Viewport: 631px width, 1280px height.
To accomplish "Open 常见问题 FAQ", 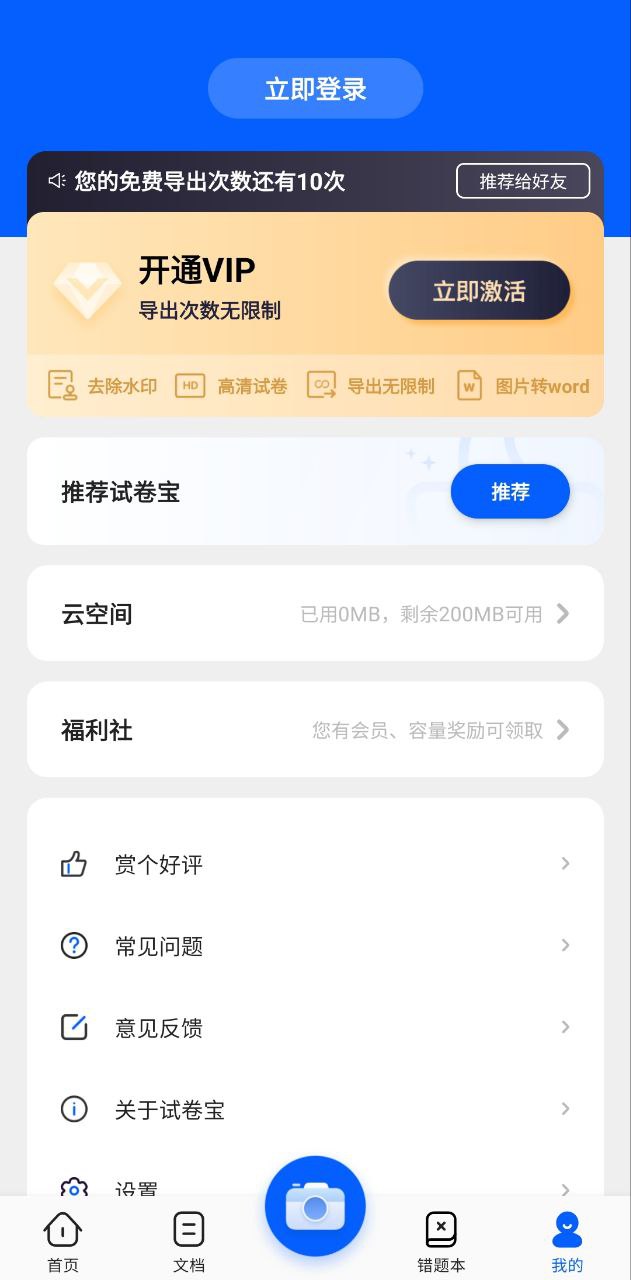I will 315,946.
